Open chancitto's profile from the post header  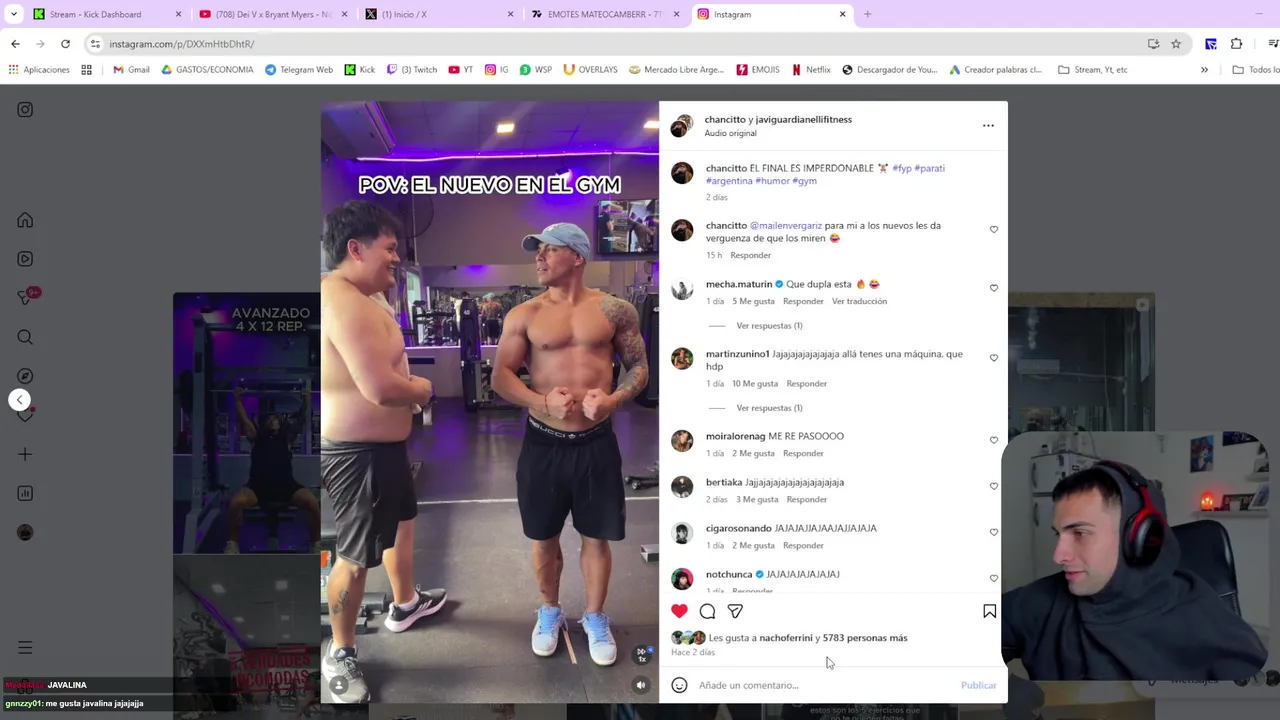[725, 119]
